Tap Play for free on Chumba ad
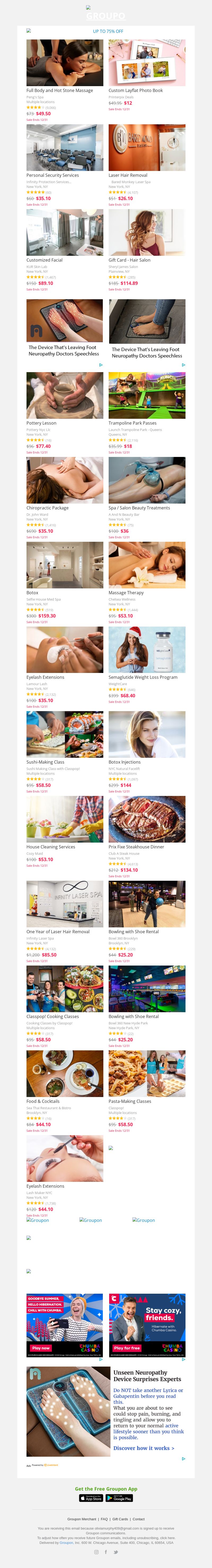The width and height of the screenshot is (212, 1568). click(127, 1348)
